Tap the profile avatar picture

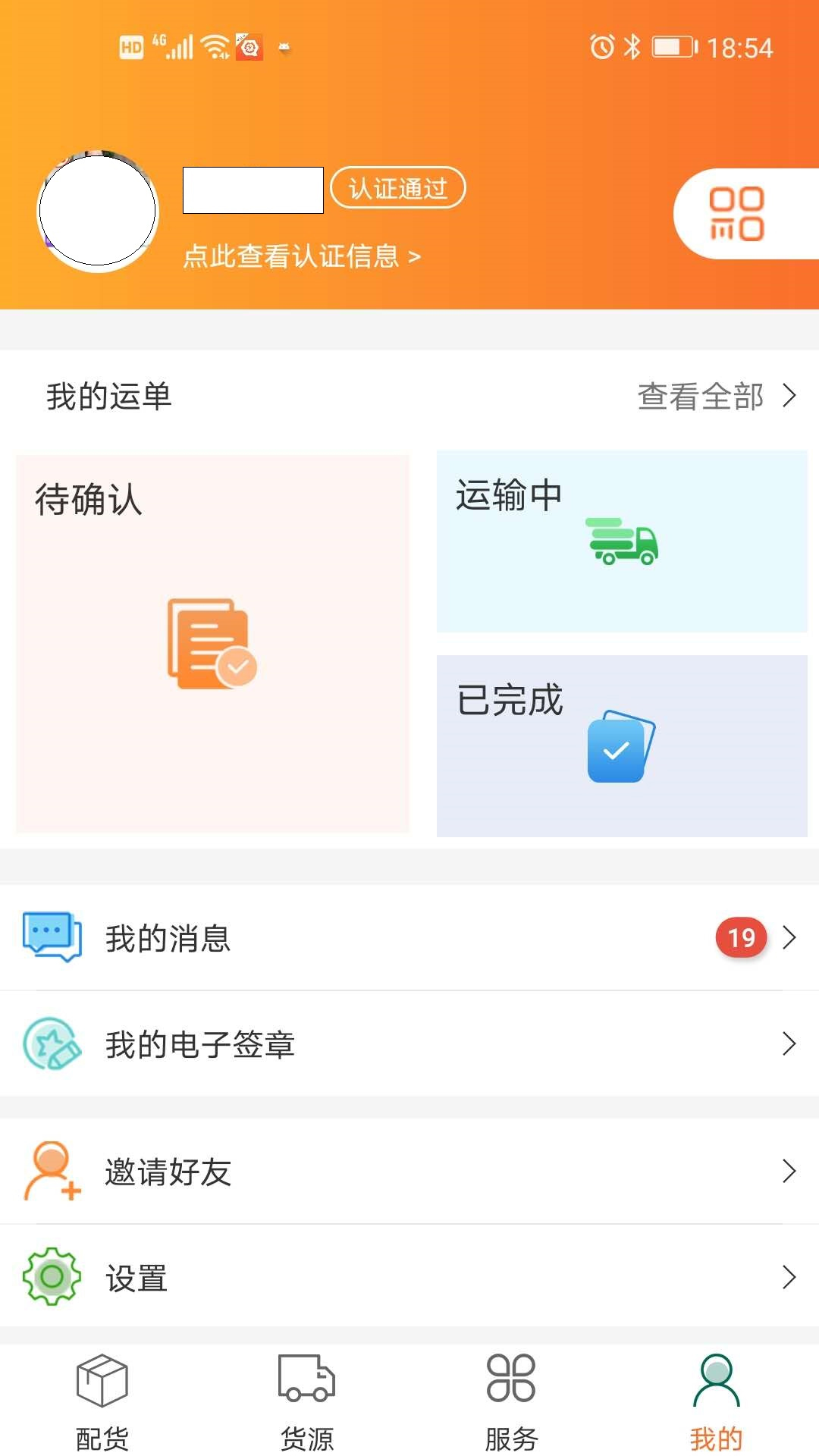(x=98, y=211)
